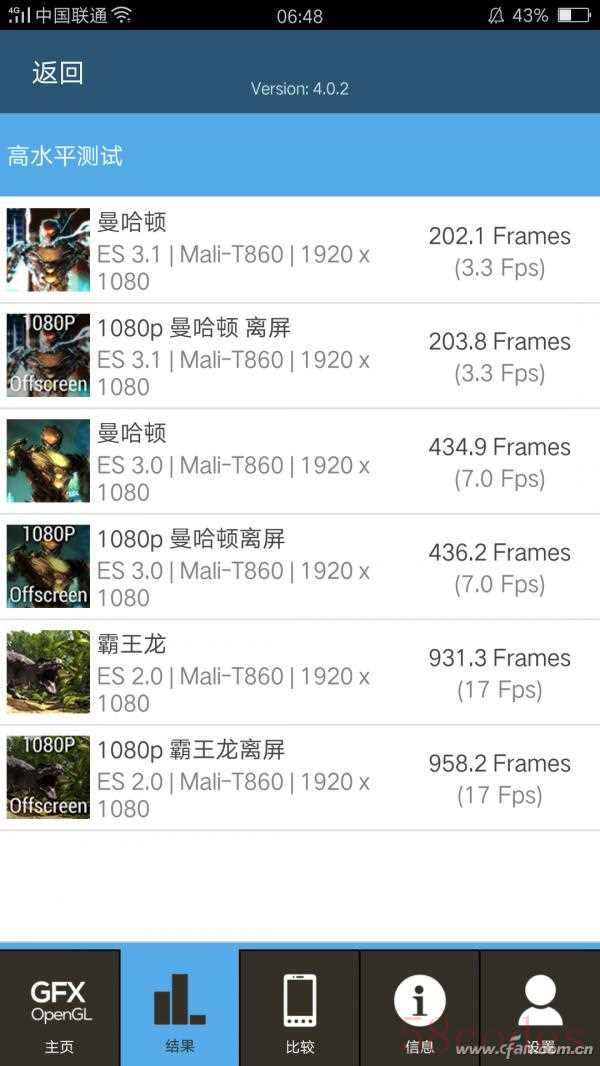Viewport: 600px width, 1066px height.
Task: Open the 1080p 曼哈顿 离屏 ES 3.1 result
Action: (300, 356)
